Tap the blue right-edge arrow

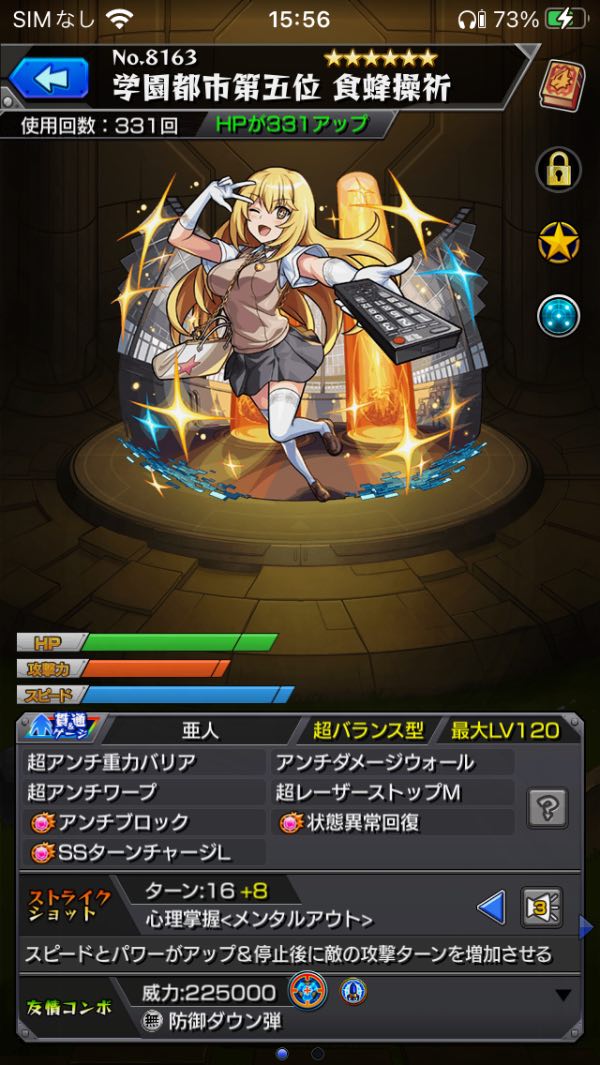[x=586, y=928]
